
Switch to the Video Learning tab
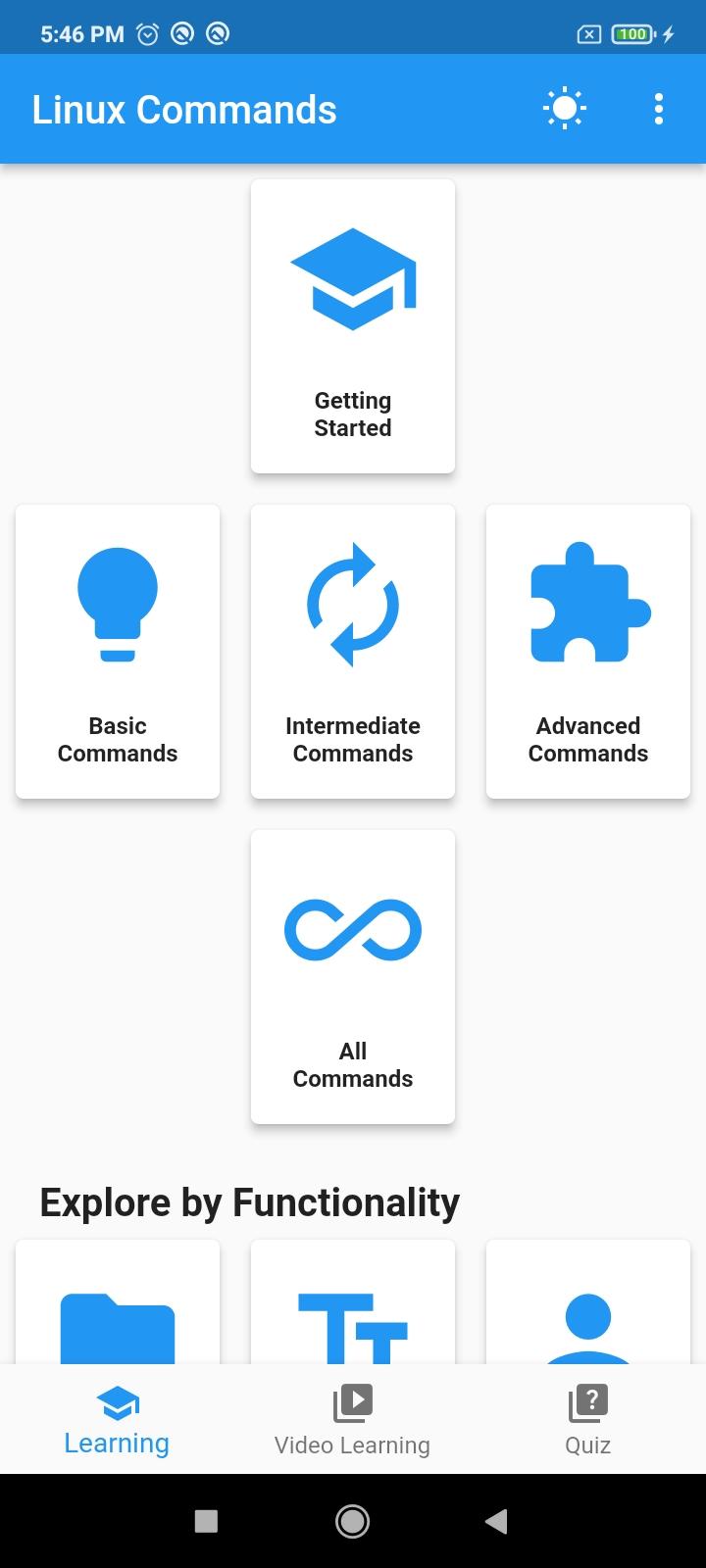(x=353, y=1419)
